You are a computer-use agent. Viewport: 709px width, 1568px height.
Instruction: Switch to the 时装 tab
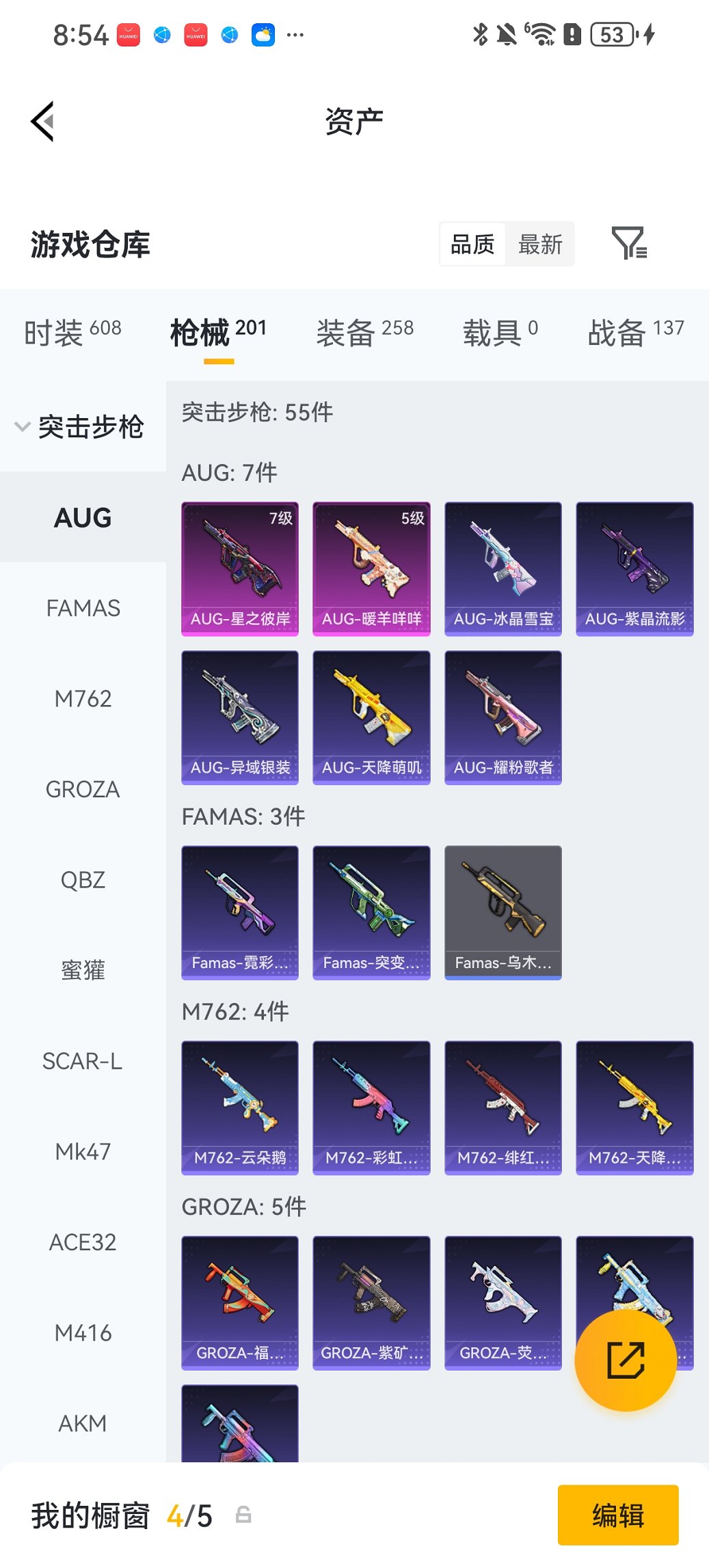coord(72,333)
